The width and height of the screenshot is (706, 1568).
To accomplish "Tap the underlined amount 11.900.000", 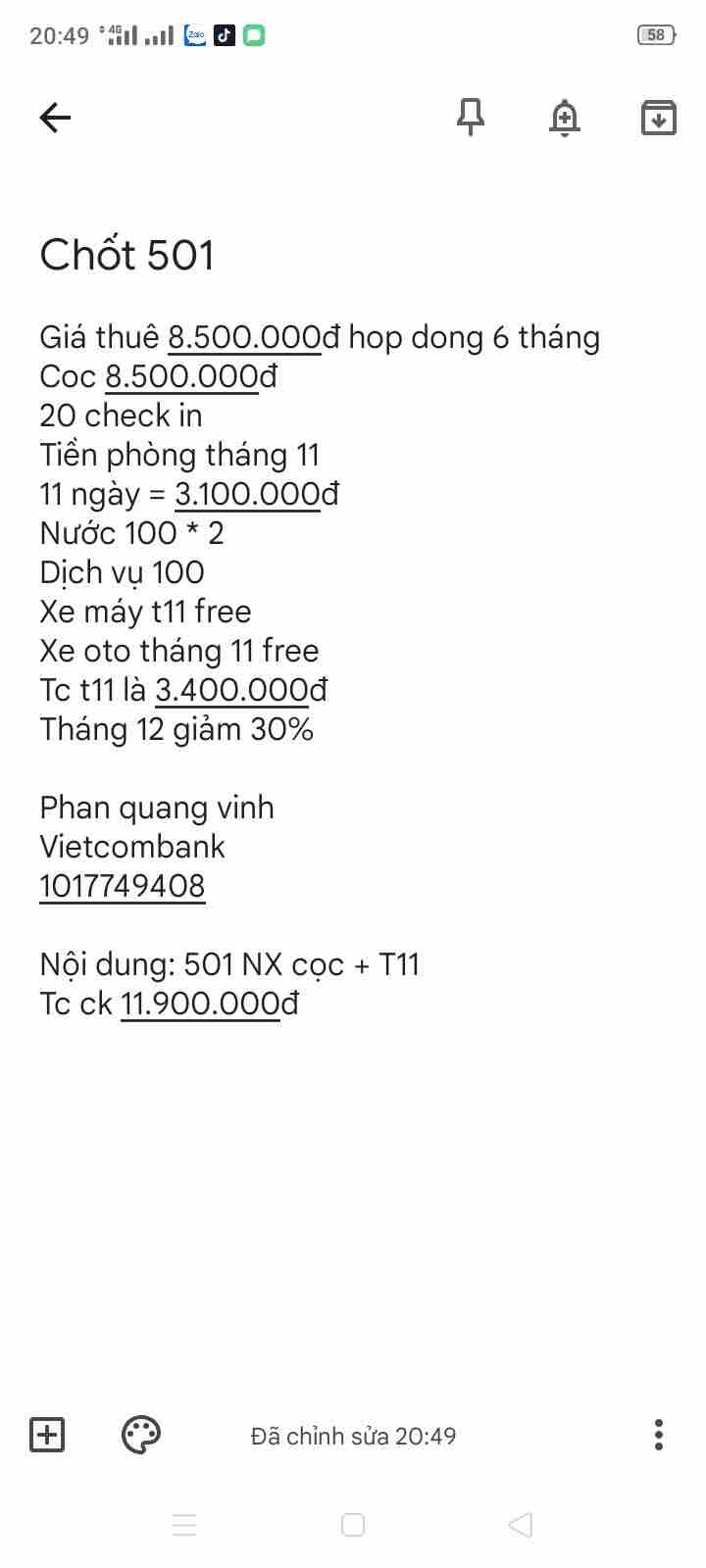I will (x=201, y=1004).
